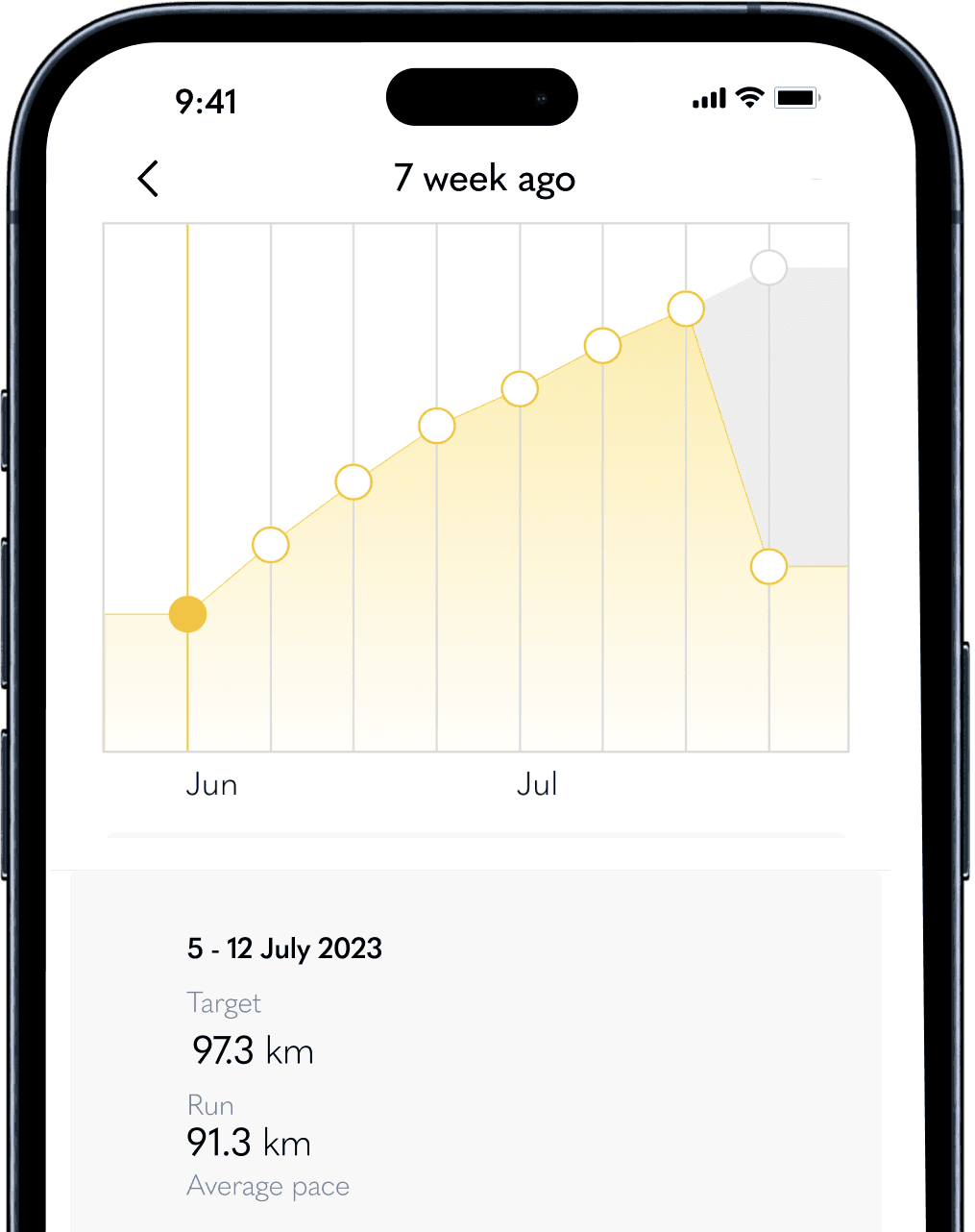Tap the Jul axis label
This screenshot has height=1232, width=975.
click(537, 784)
